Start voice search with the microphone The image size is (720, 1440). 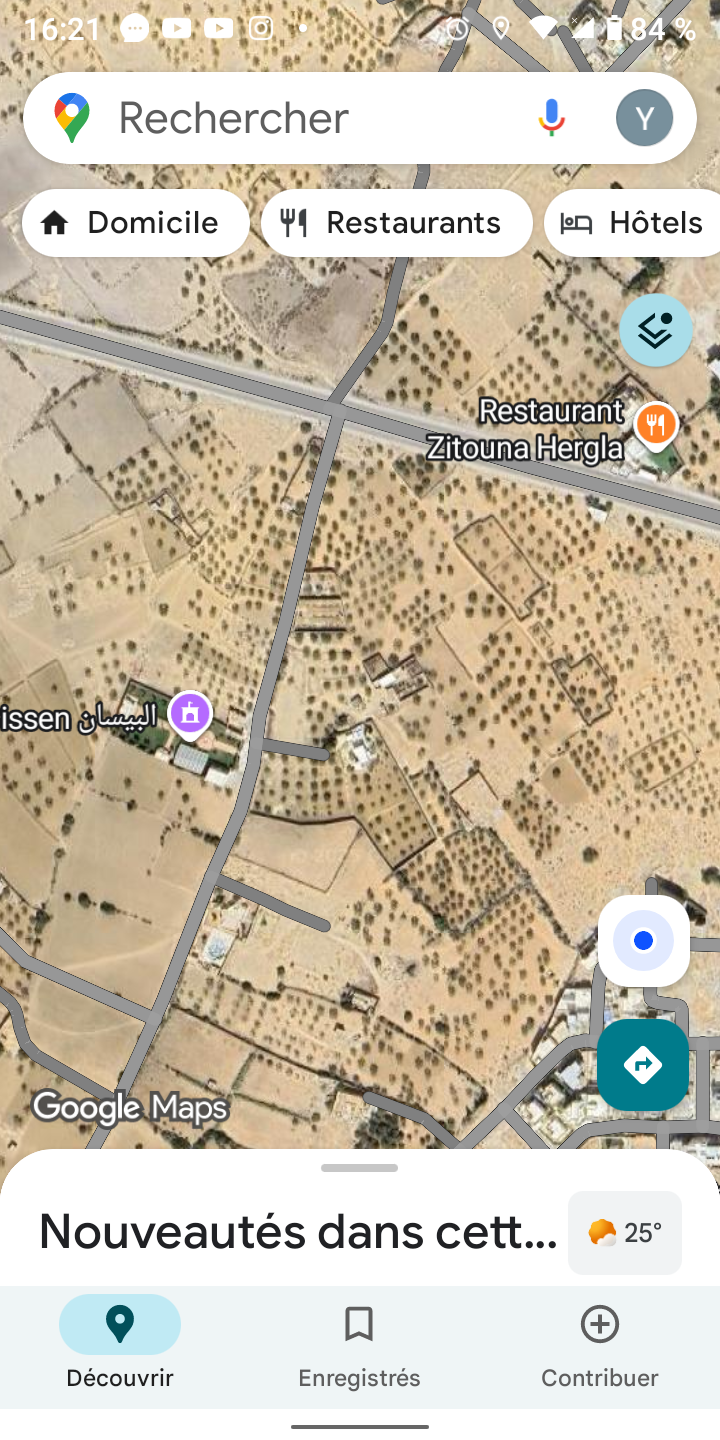click(551, 118)
